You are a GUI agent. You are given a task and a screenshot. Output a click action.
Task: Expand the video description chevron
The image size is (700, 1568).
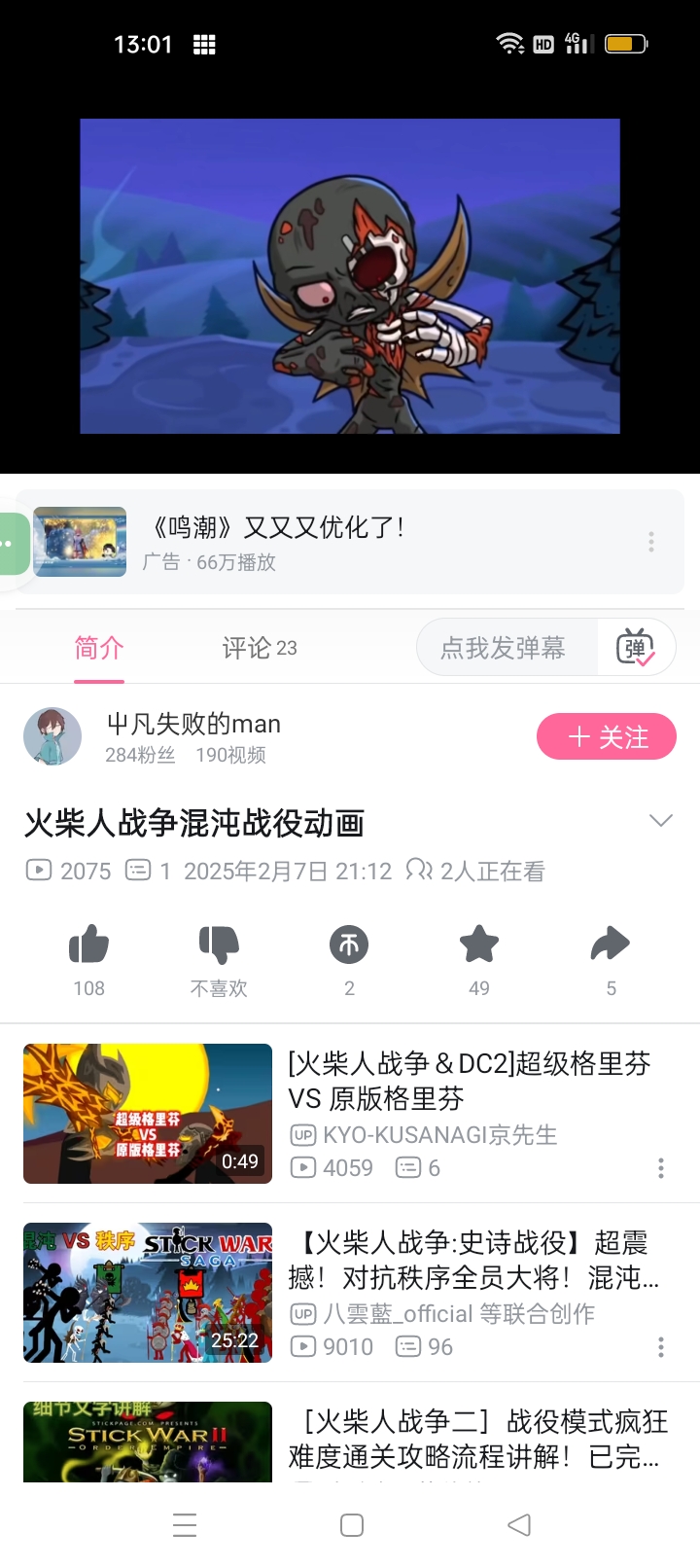[661, 821]
